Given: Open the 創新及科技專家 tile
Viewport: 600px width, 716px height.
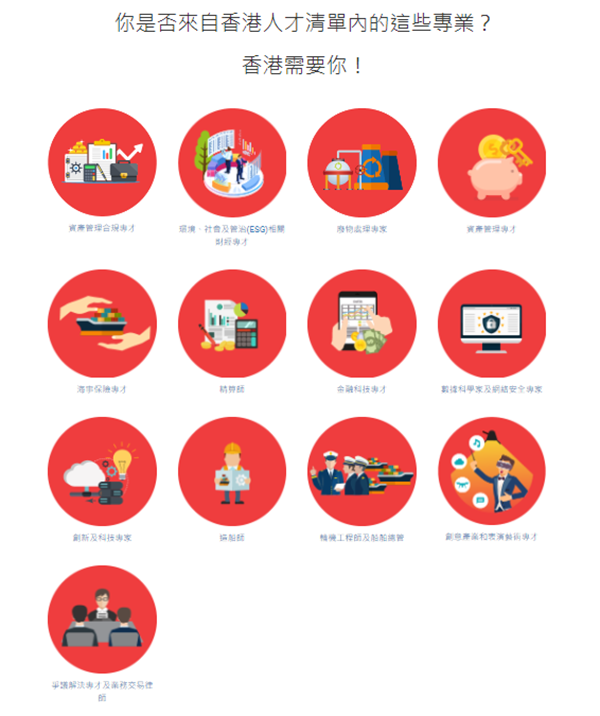Looking at the screenshot, I should coord(102,472).
